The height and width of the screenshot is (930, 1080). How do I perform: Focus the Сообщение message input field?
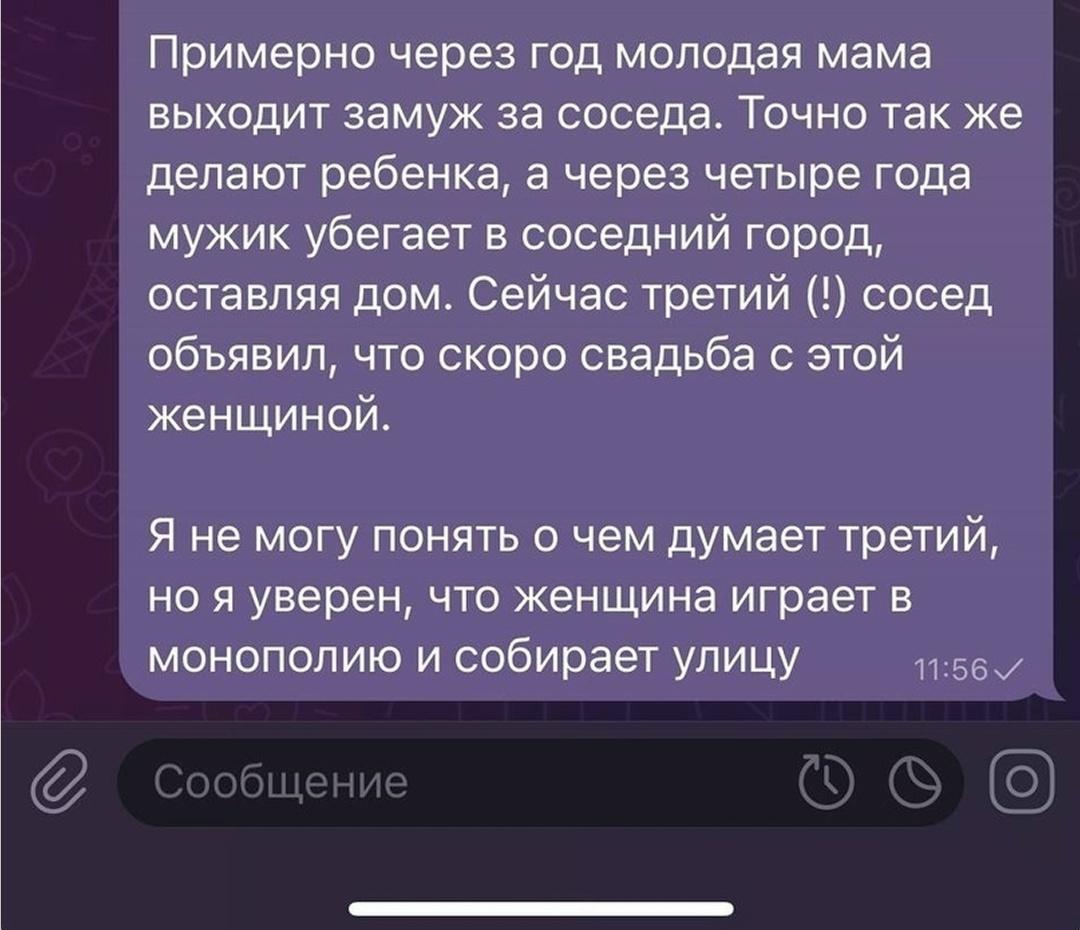point(450,782)
